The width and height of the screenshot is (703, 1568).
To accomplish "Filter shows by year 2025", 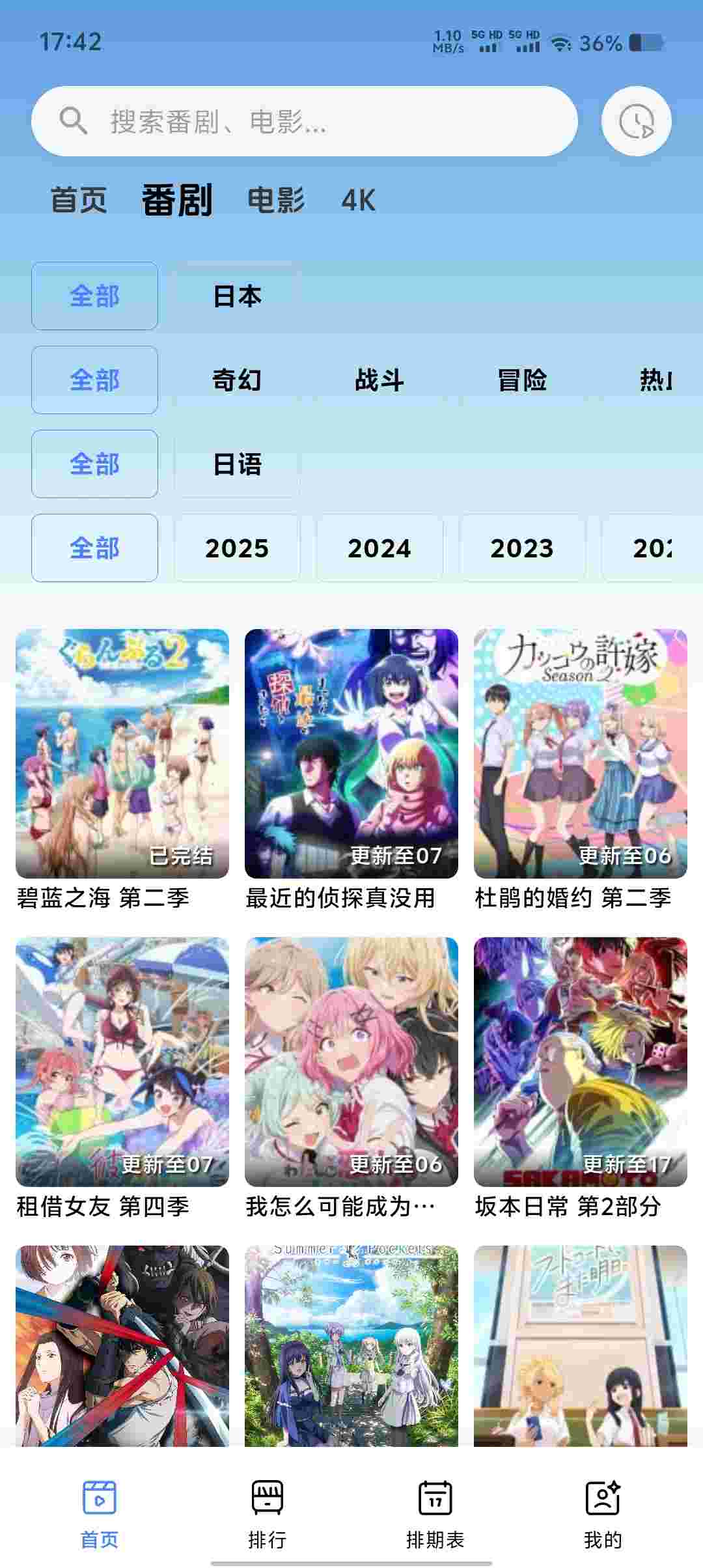I will click(237, 548).
